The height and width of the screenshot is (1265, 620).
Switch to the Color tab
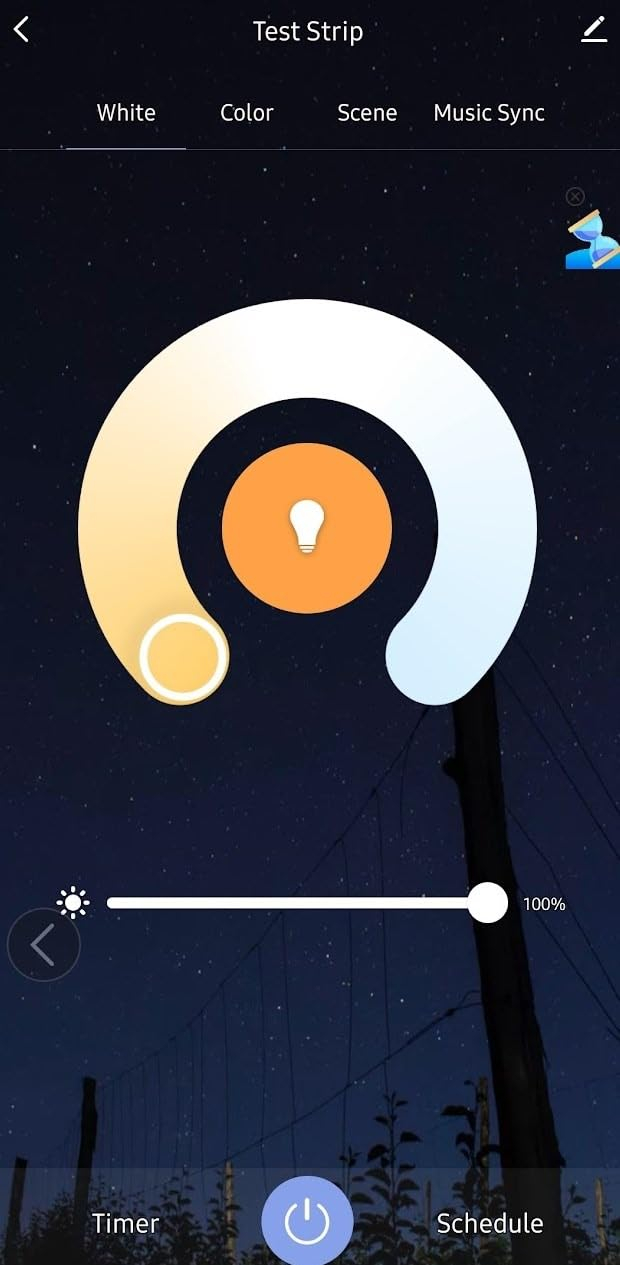pyautogui.click(x=247, y=113)
